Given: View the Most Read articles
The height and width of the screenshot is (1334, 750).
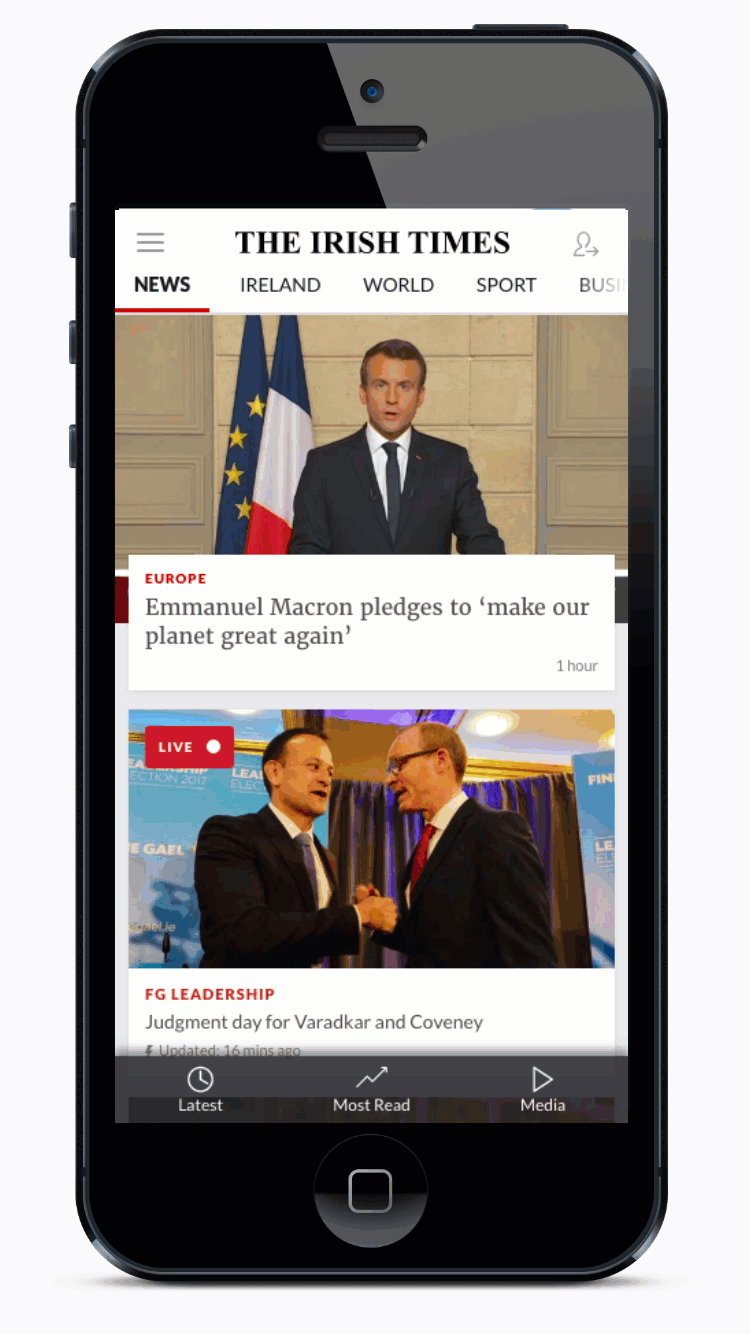Looking at the screenshot, I should pos(371,1088).
